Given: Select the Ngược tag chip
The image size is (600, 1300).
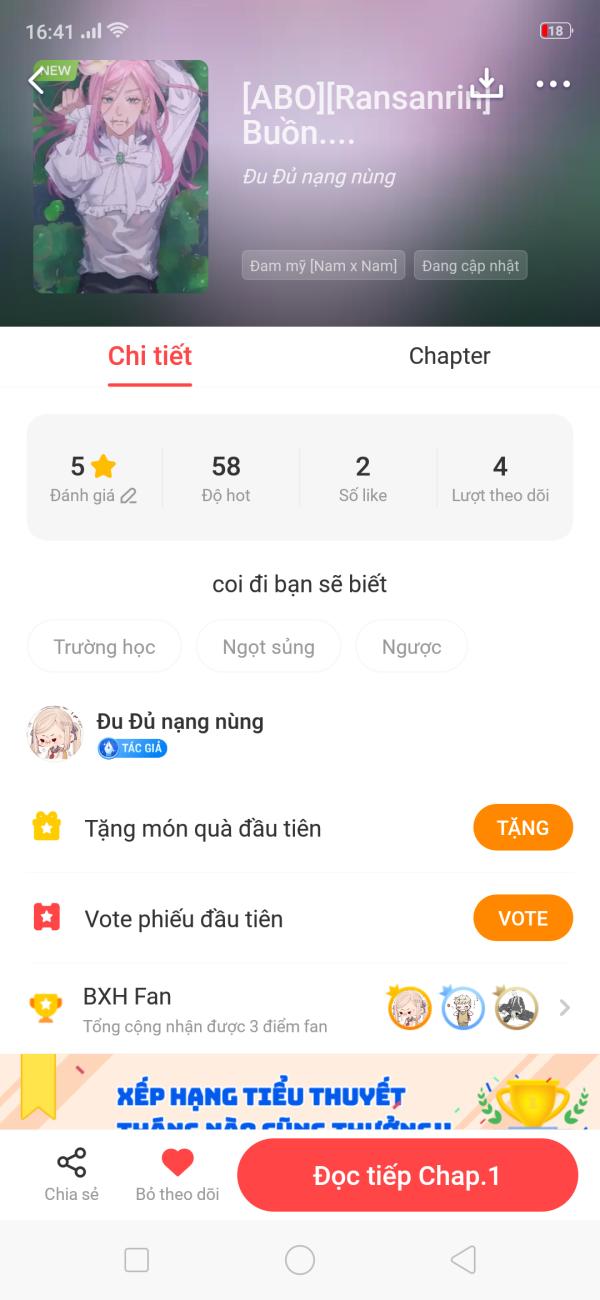Looking at the screenshot, I should pyautogui.click(x=411, y=647).
